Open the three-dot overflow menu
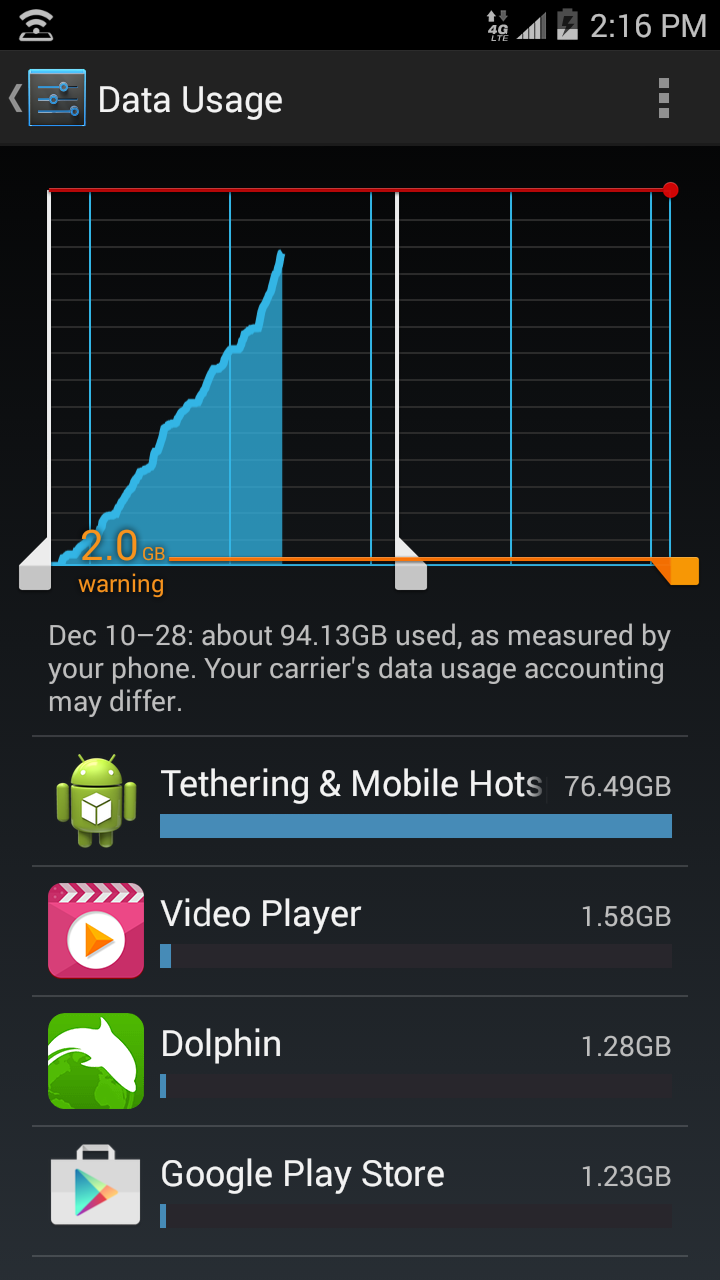 pyautogui.click(x=663, y=98)
